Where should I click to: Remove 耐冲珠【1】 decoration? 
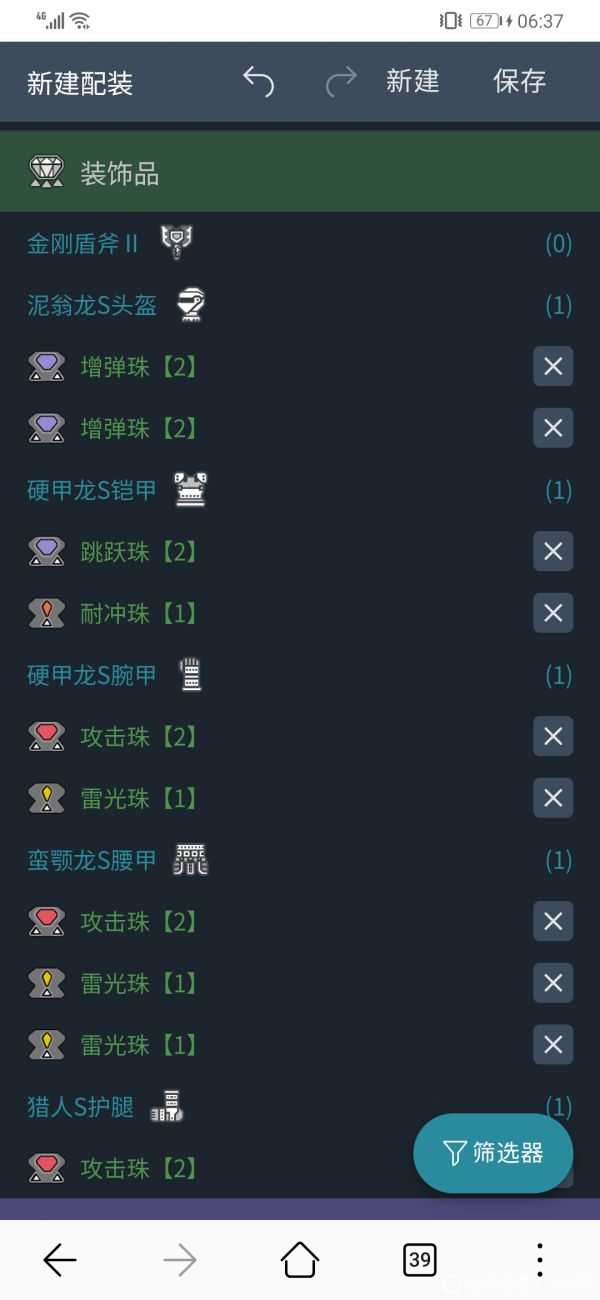pyautogui.click(x=552, y=613)
